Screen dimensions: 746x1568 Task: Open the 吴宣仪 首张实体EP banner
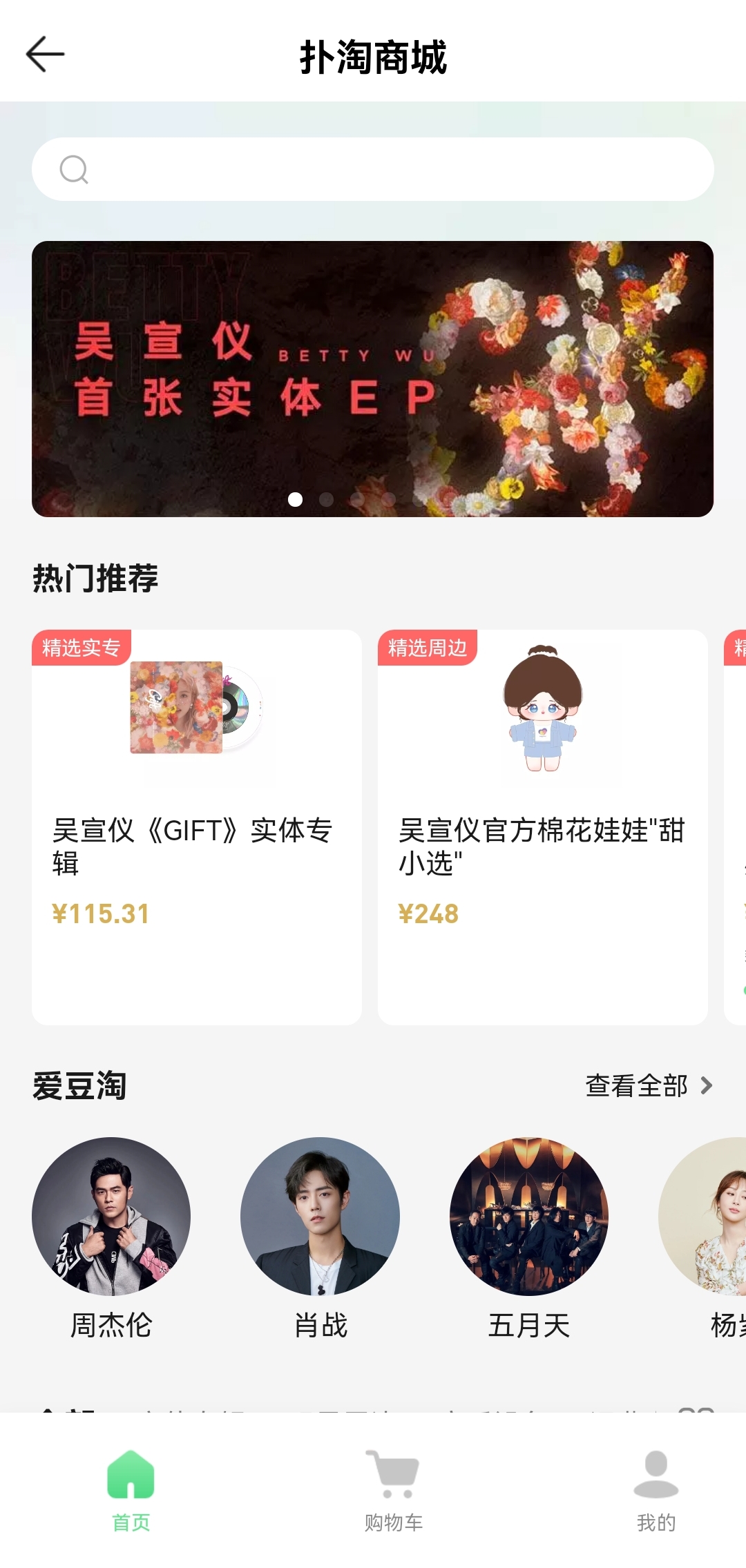click(x=373, y=378)
